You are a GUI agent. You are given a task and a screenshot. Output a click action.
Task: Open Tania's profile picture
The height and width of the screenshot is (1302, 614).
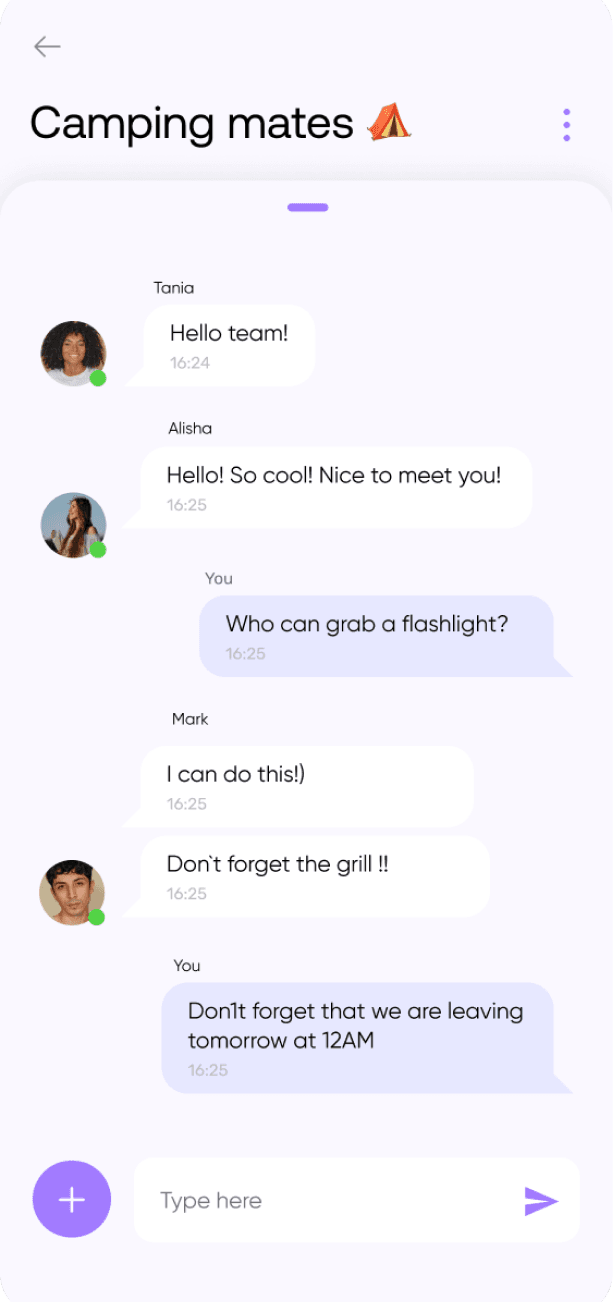click(x=73, y=353)
